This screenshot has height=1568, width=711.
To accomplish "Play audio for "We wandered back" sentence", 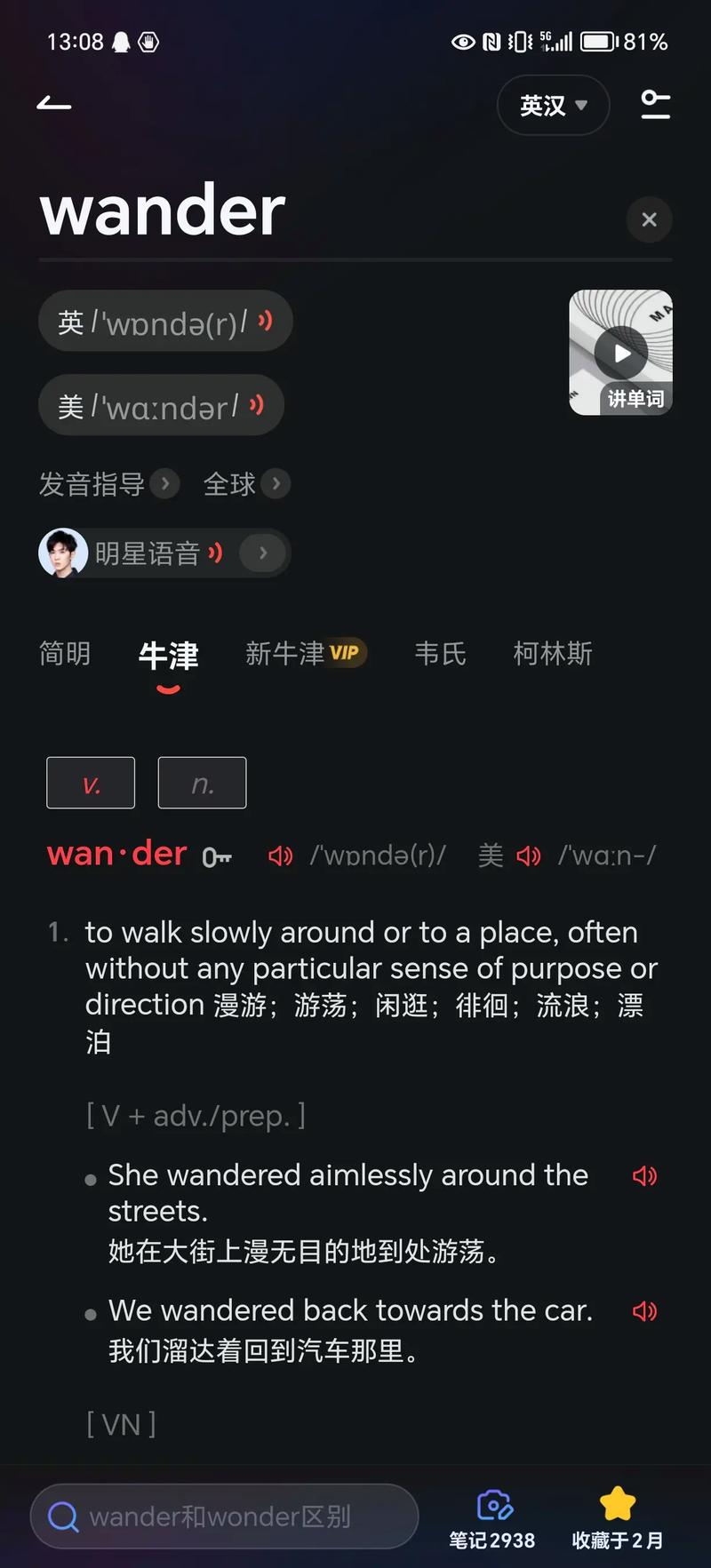I will (x=644, y=1311).
